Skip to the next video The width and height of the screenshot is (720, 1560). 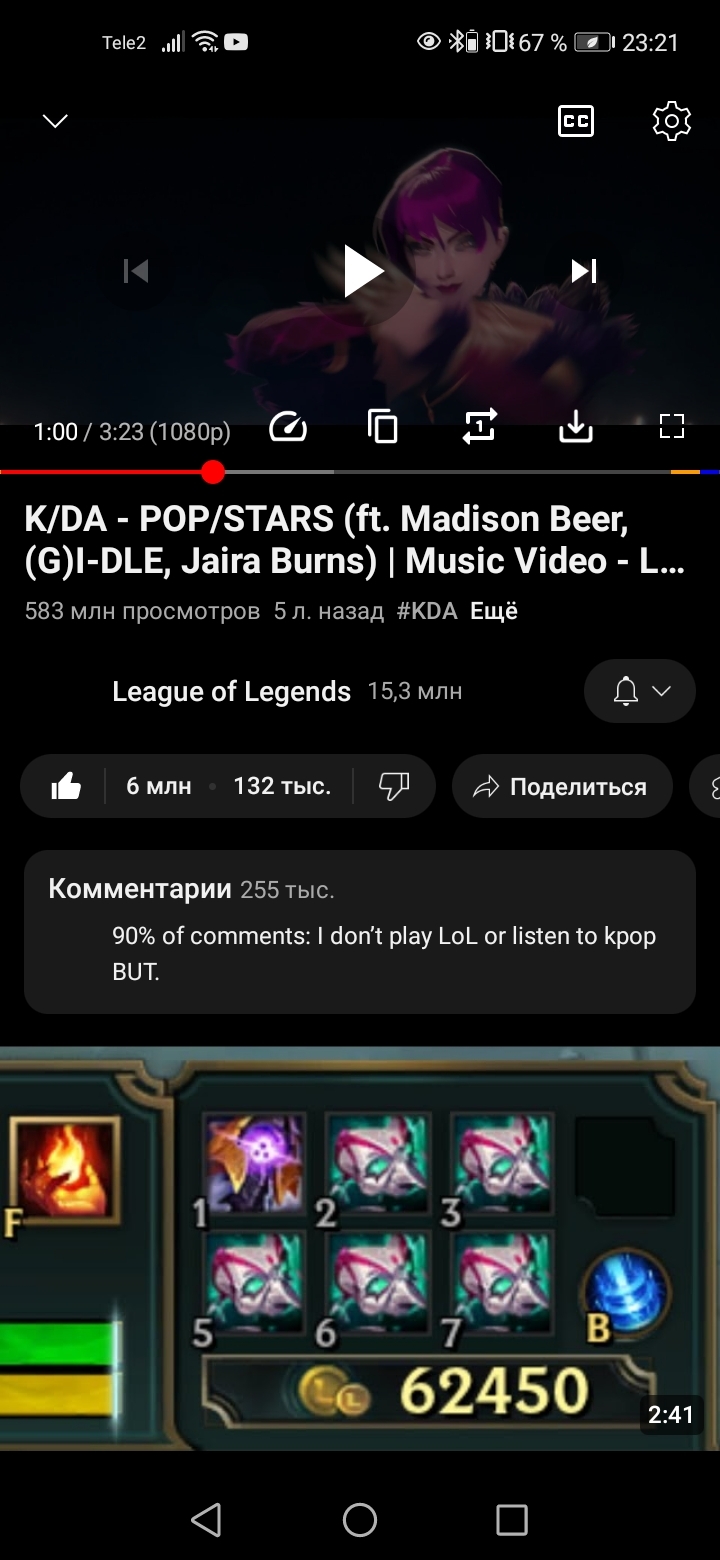(x=584, y=271)
